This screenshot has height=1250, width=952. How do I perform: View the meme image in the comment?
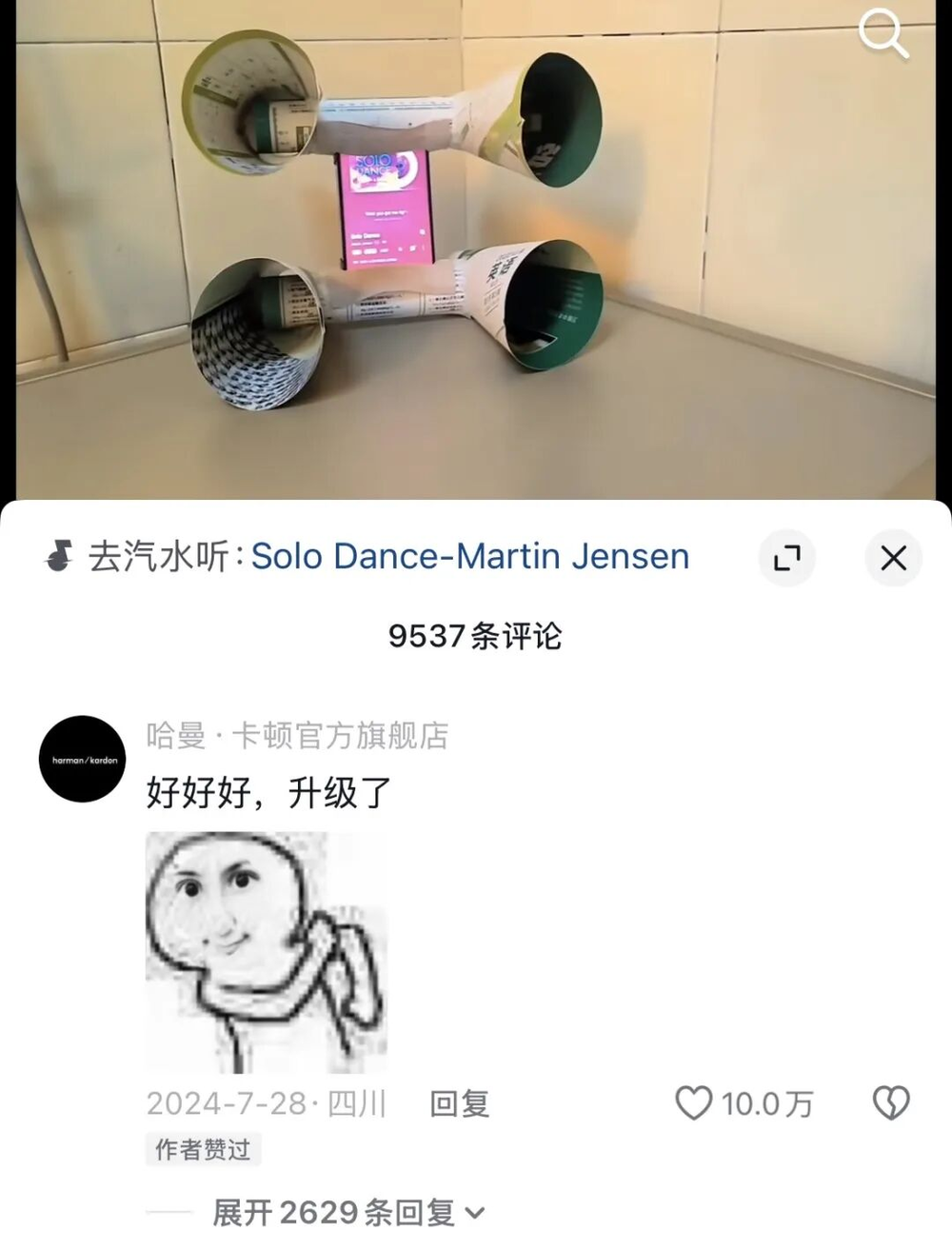pyautogui.click(x=266, y=952)
